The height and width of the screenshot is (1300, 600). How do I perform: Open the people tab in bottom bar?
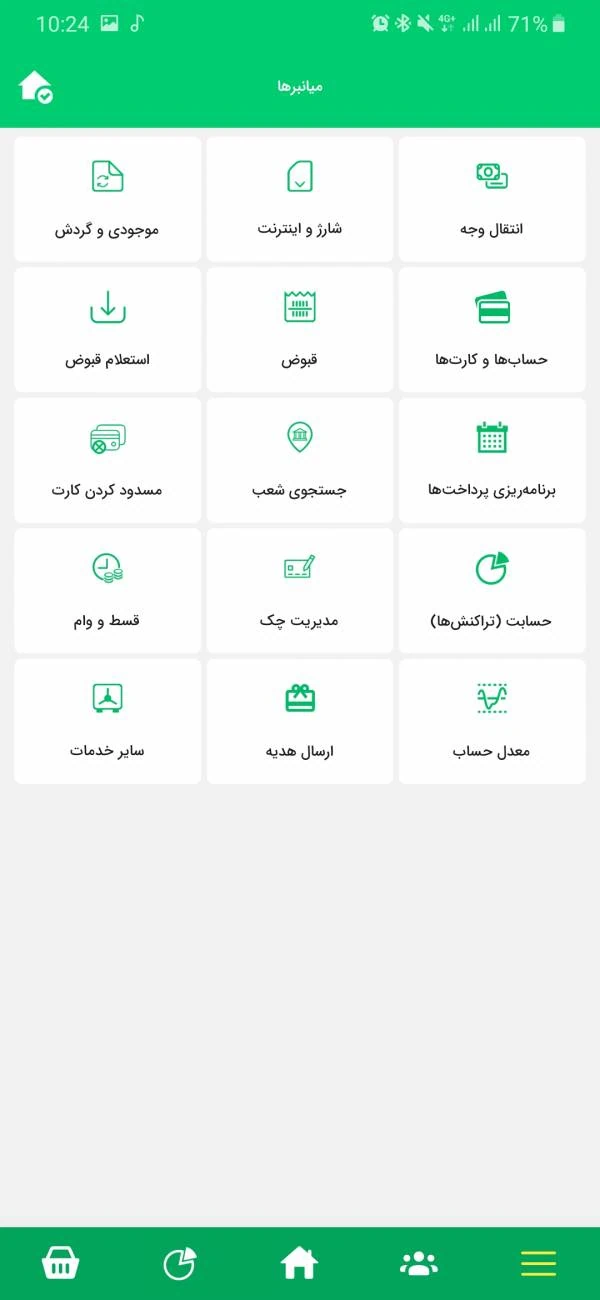(419, 1263)
